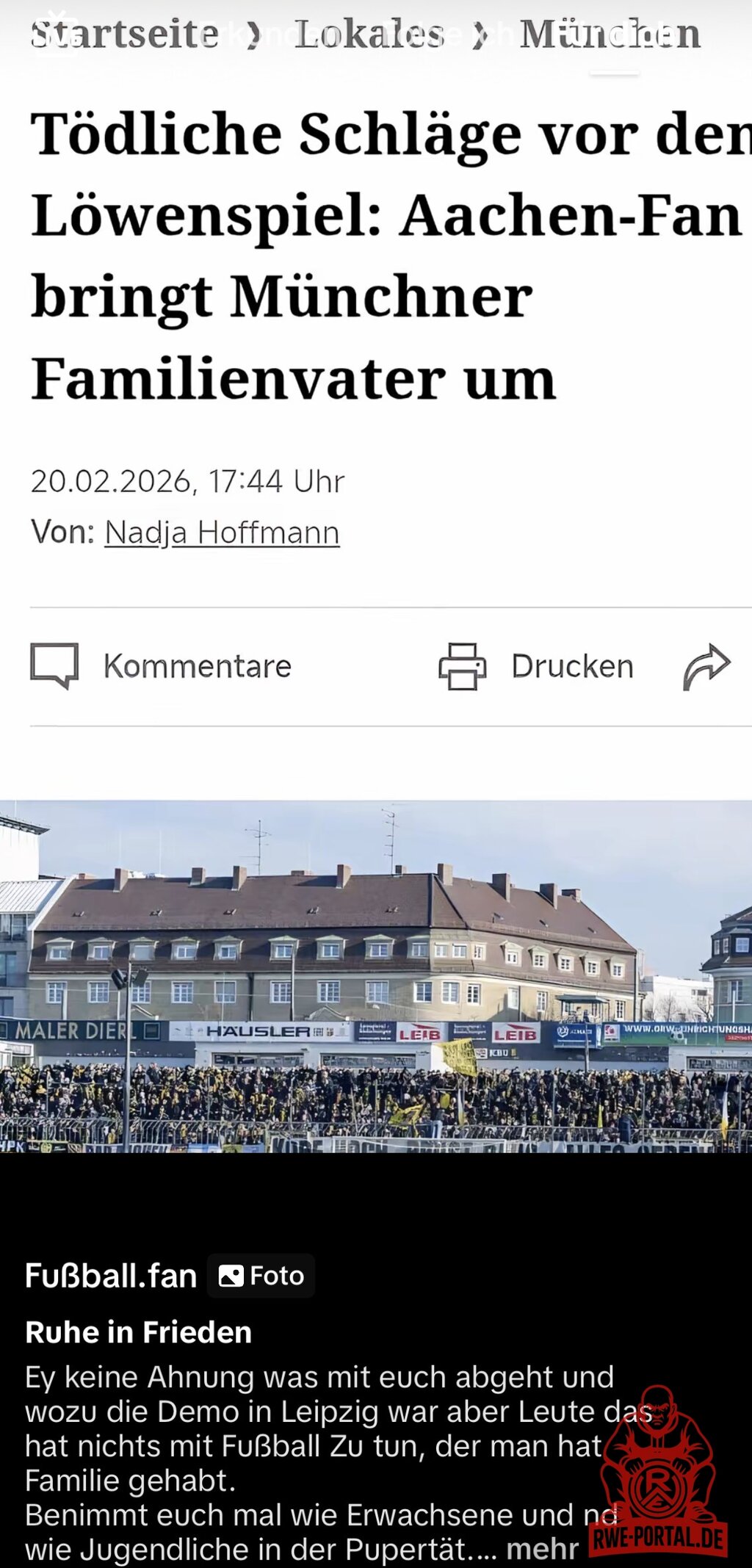
Task: Open the Fußball.fan profile
Action: coord(111,1276)
